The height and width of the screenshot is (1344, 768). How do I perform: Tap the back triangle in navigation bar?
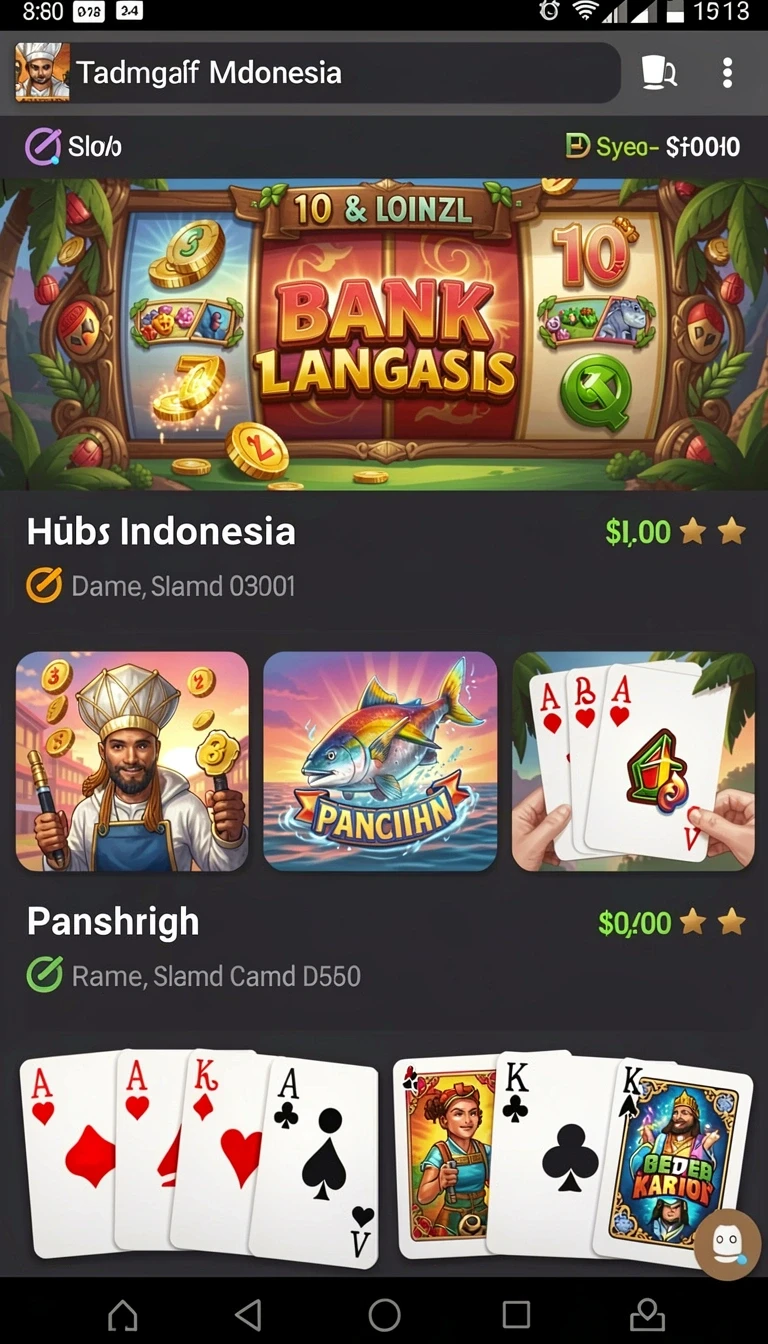(x=249, y=1314)
